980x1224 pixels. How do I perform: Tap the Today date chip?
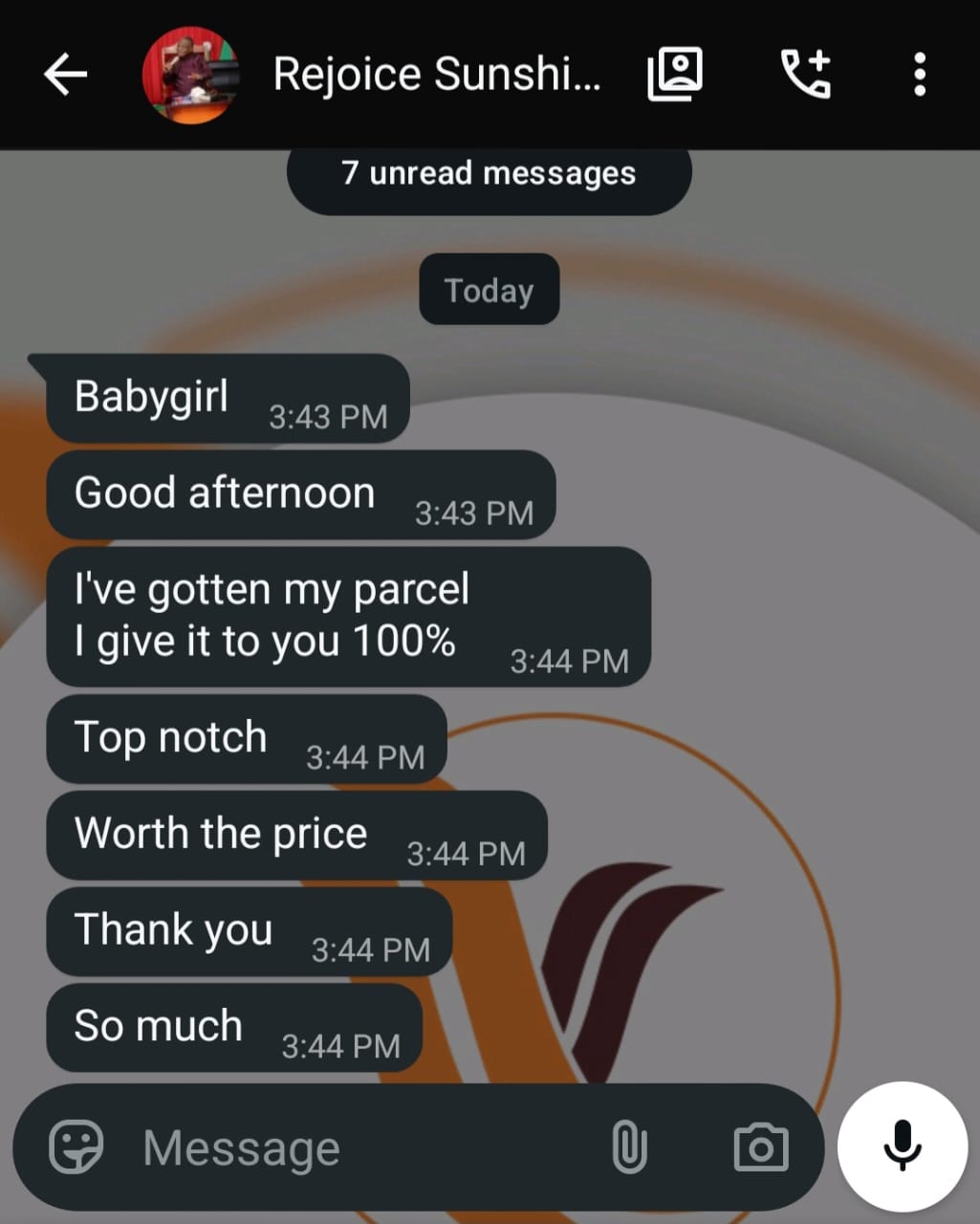(x=489, y=290)
